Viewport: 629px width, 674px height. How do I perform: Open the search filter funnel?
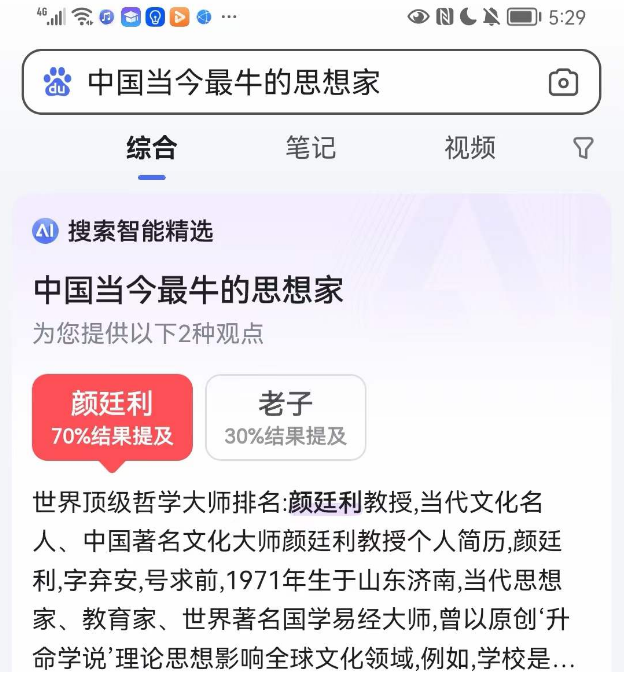(583, 148)
